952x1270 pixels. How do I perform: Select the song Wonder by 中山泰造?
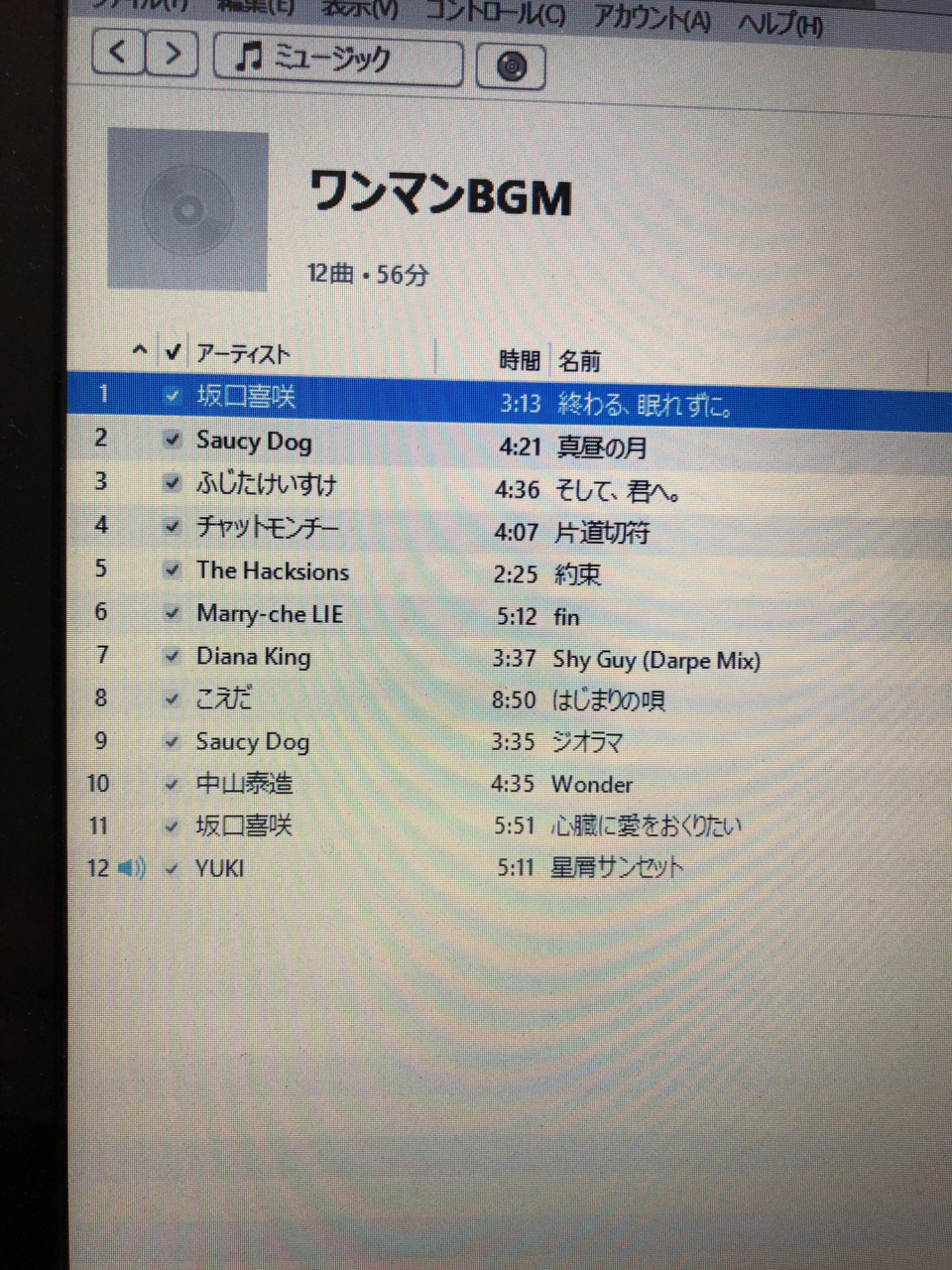pyautogui.click(x=591, y=785)
